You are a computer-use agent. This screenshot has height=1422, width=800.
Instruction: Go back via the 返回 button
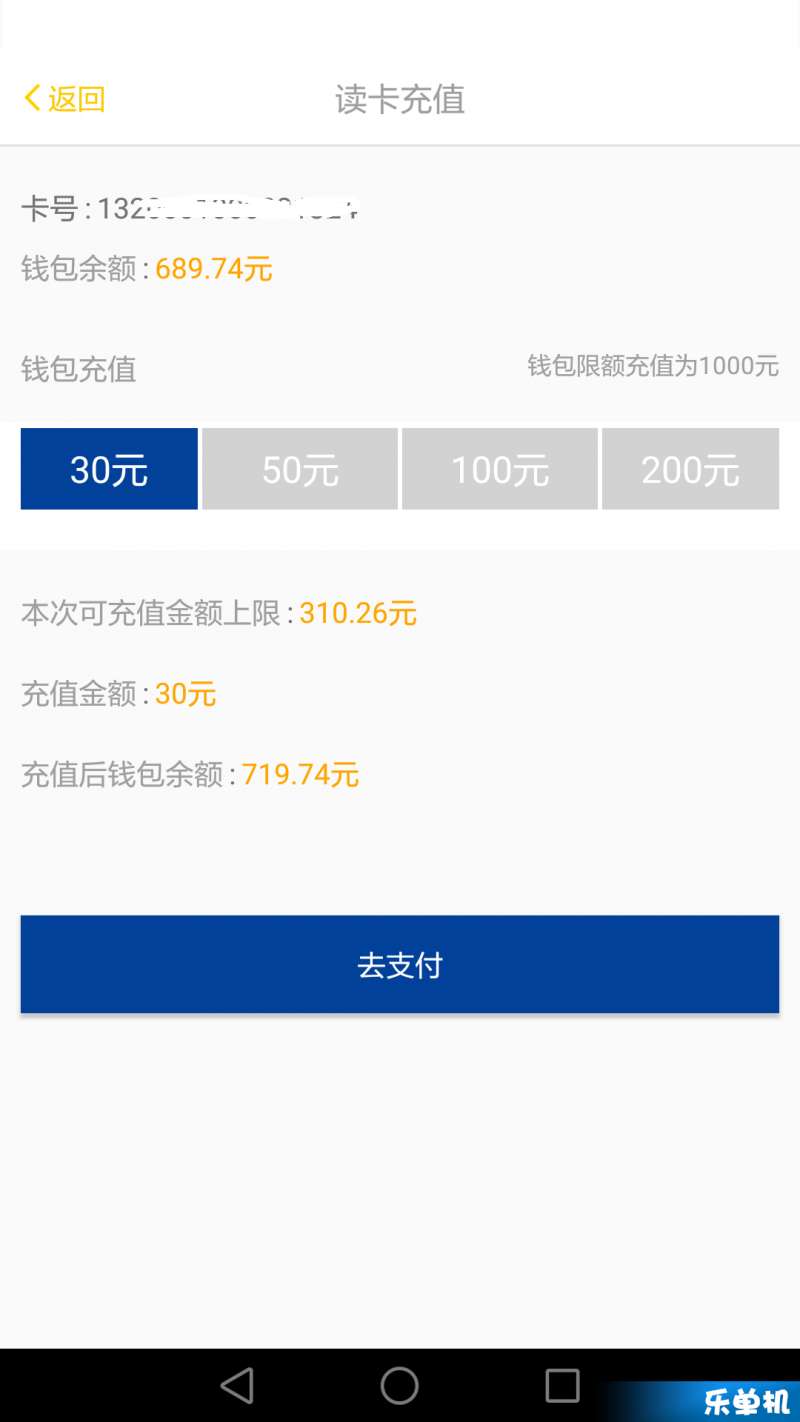coord(64,99)
